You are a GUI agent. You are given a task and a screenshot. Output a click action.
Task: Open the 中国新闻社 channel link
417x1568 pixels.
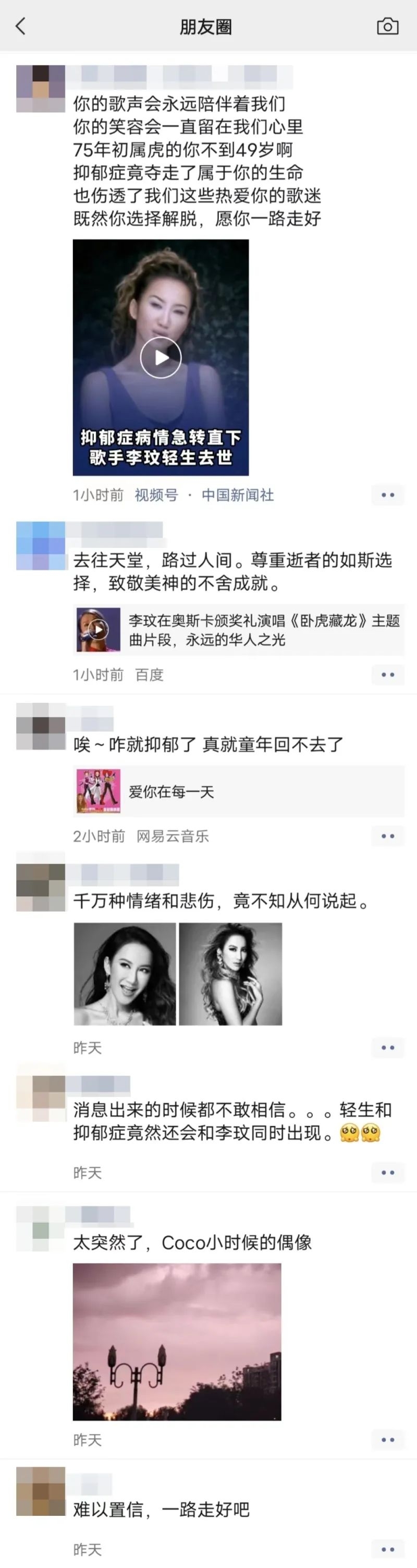pyautogui.click(x=238, y=495)
